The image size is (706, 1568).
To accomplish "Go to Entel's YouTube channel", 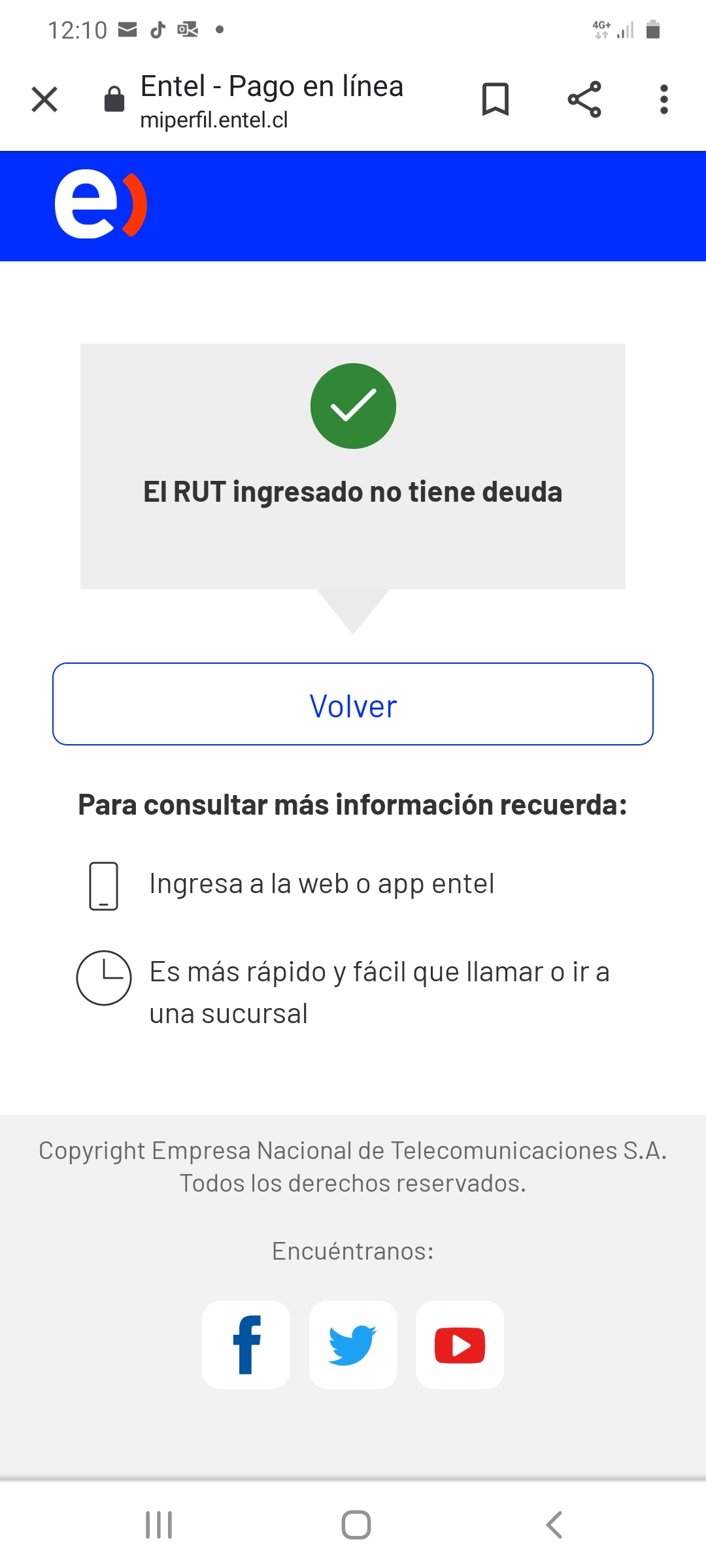I will point(460,1345).
